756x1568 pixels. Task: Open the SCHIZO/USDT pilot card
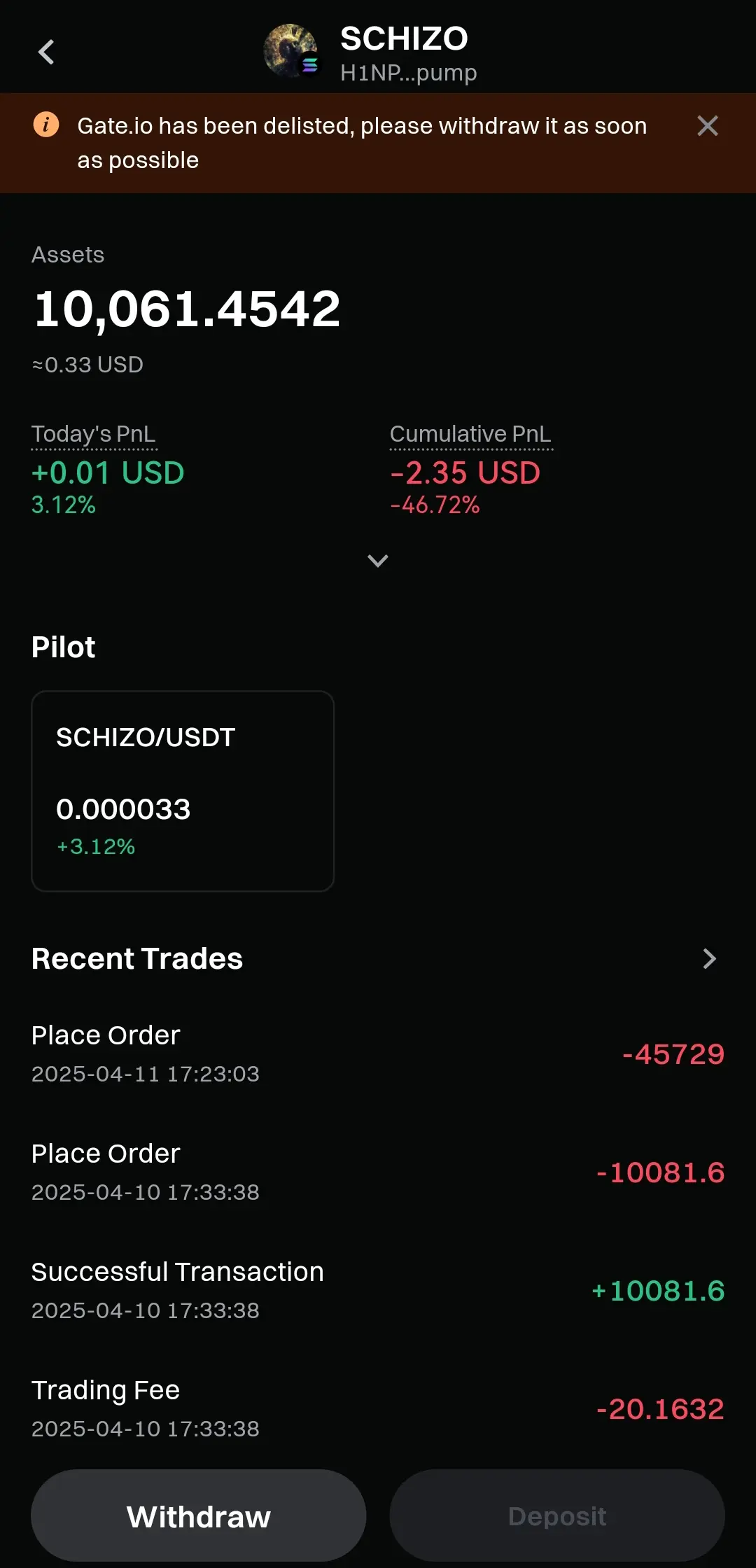click(183, 791)
